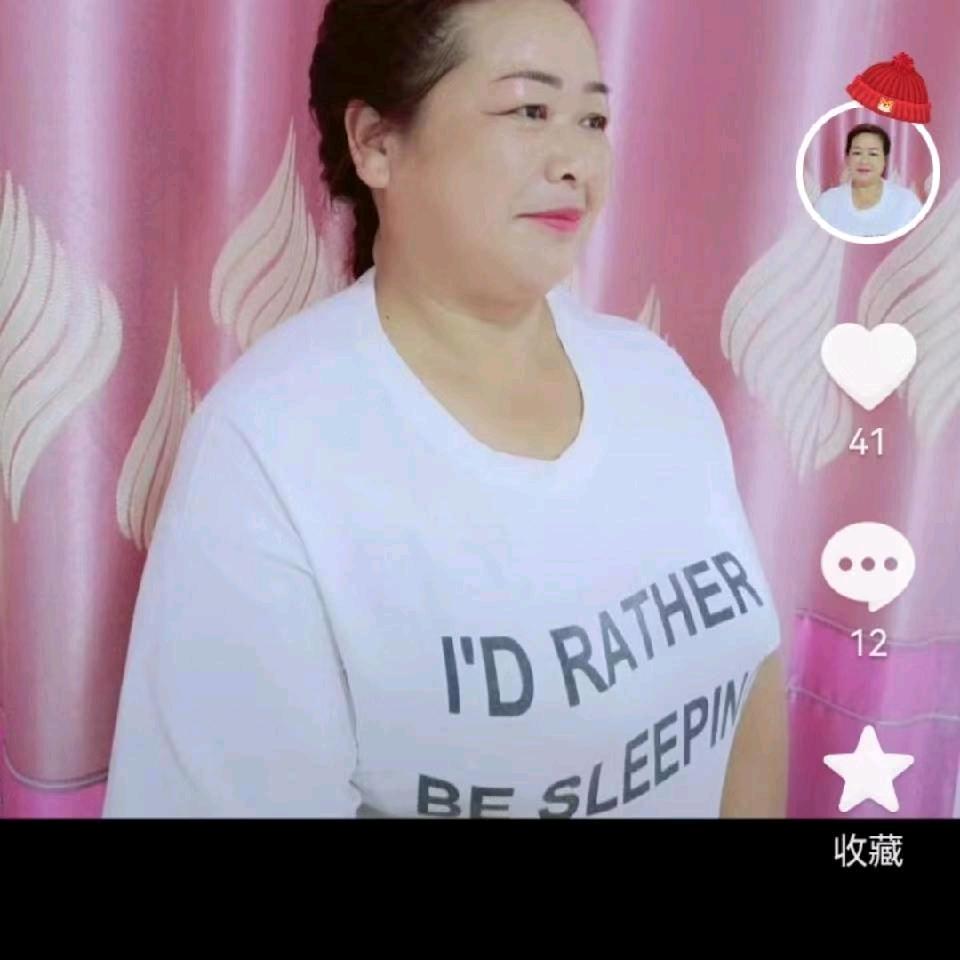Open the comments bubble
The width and height of the screenshot is (960, 960).
tap(868, 564)
